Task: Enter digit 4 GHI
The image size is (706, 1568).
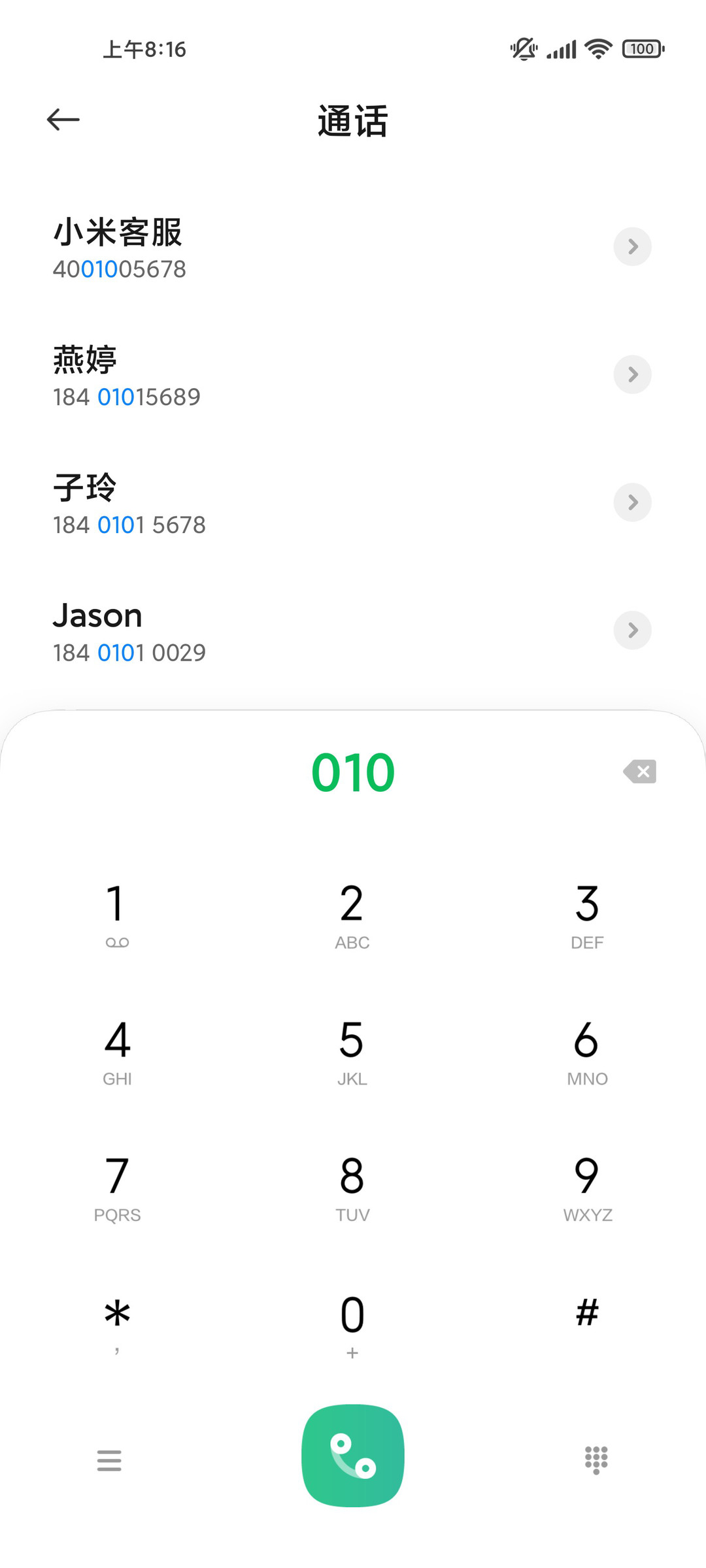Action: pos(118,1051)
